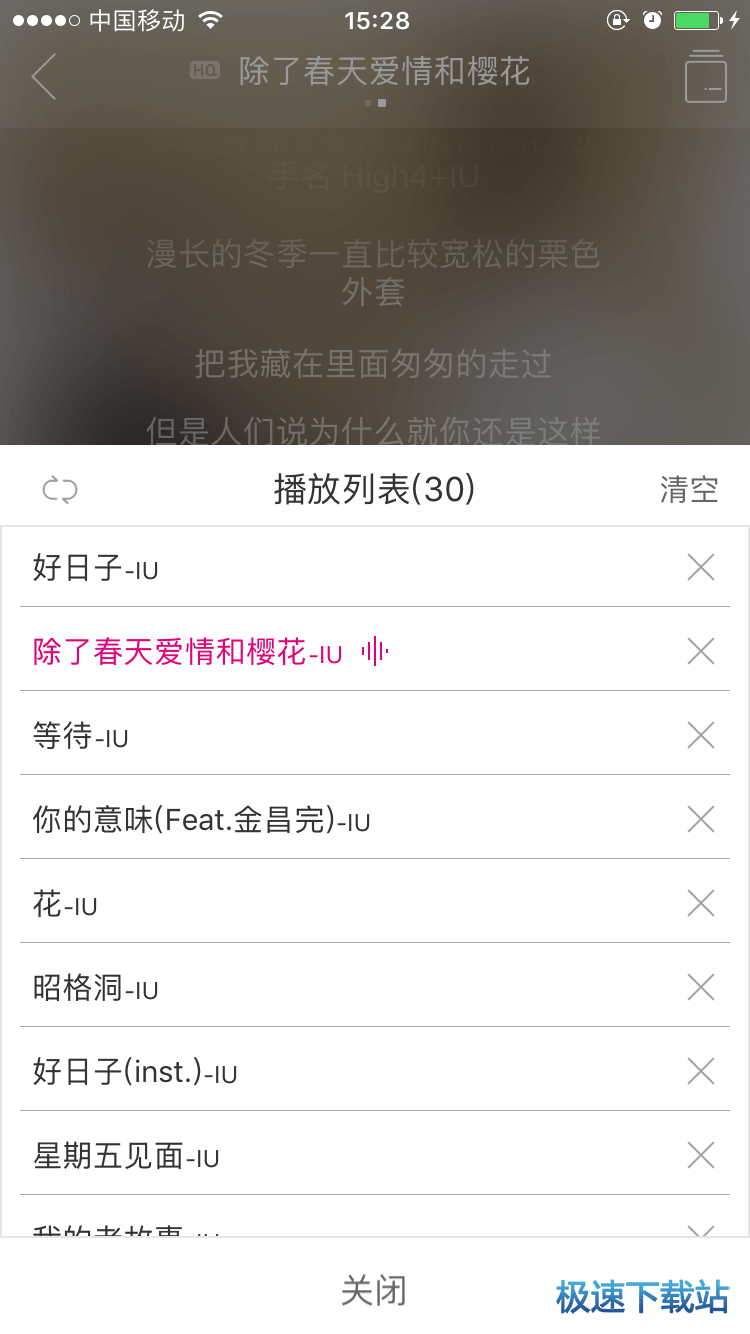
Task: Remove 星期五见面-IU from the playlist
Action: [x=701, y=1156]
